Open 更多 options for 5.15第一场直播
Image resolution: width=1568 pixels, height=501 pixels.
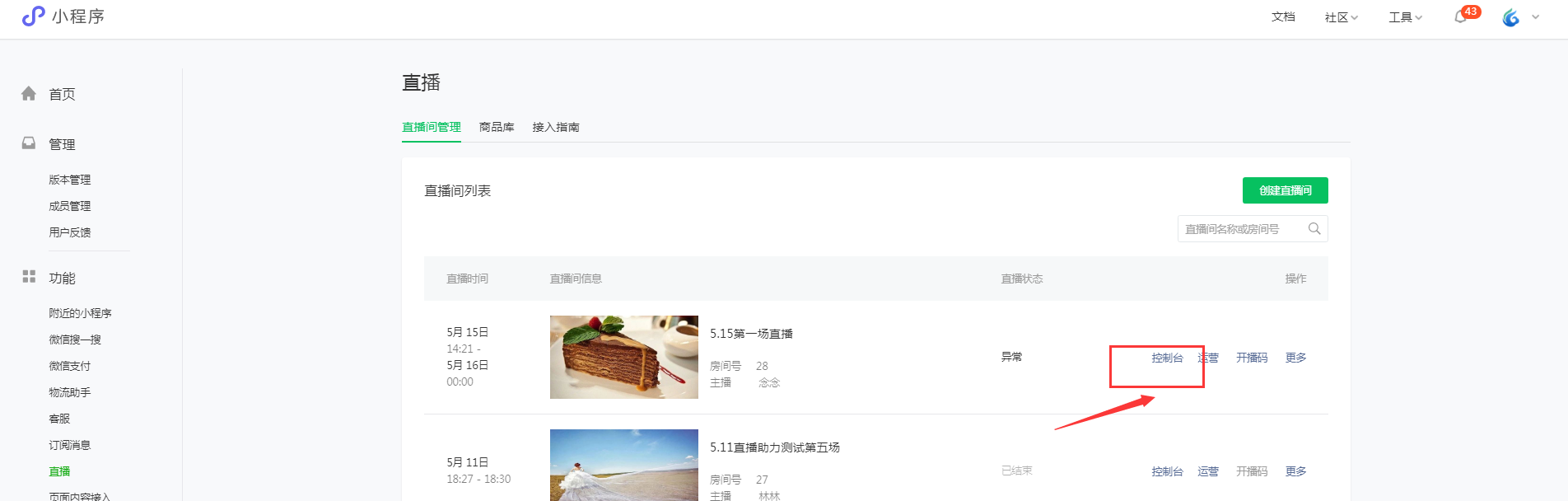tap(1295, 358)
